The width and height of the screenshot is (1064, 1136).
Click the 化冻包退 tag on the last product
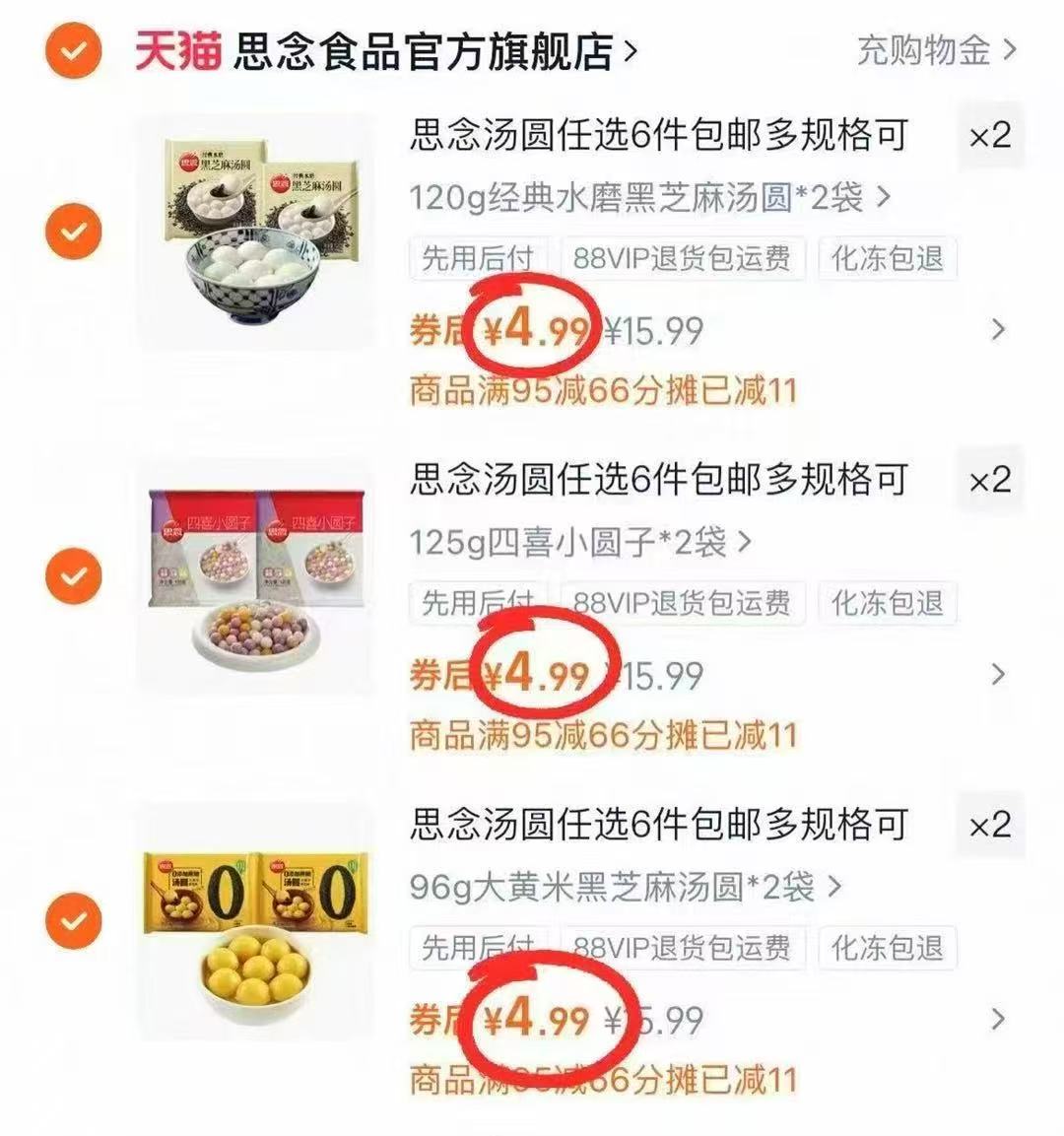(888, 950)
